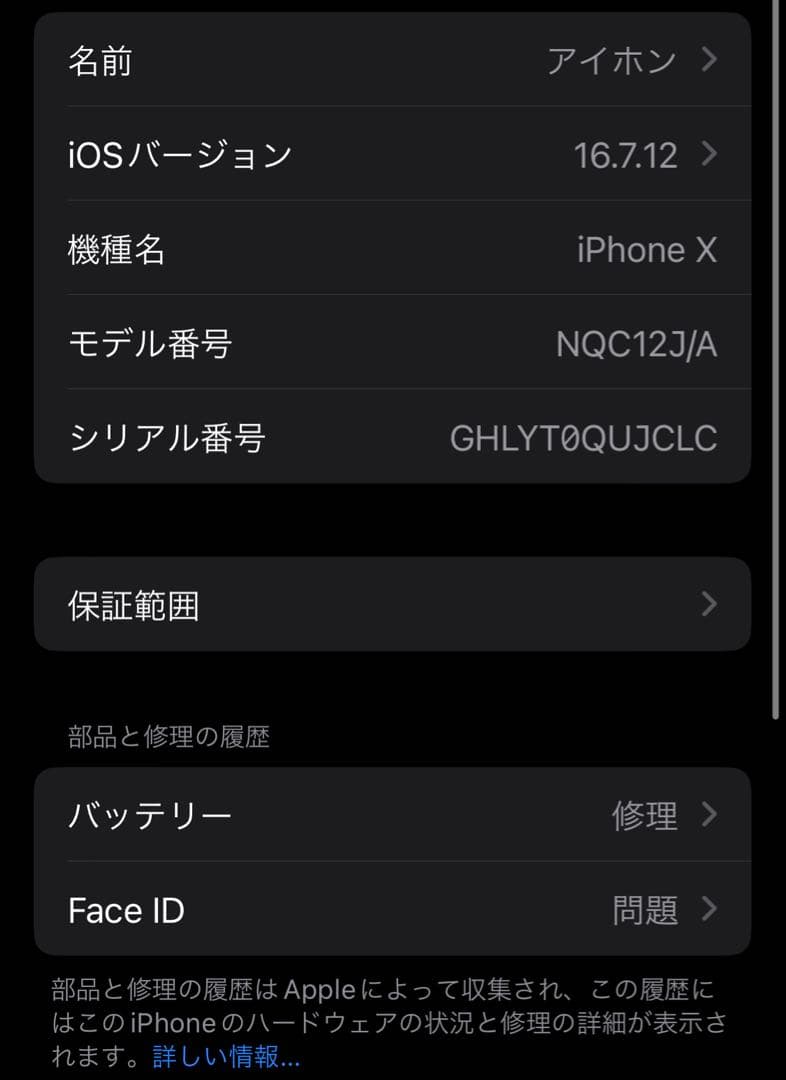Open the 保証範囲 warranty coverage row
786x1080 pixels.
(393, 604)
